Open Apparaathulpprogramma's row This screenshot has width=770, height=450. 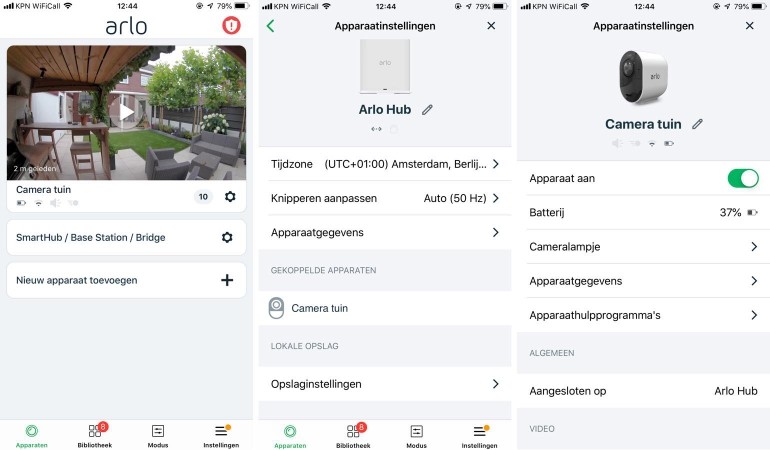click(x=642, y=315)
